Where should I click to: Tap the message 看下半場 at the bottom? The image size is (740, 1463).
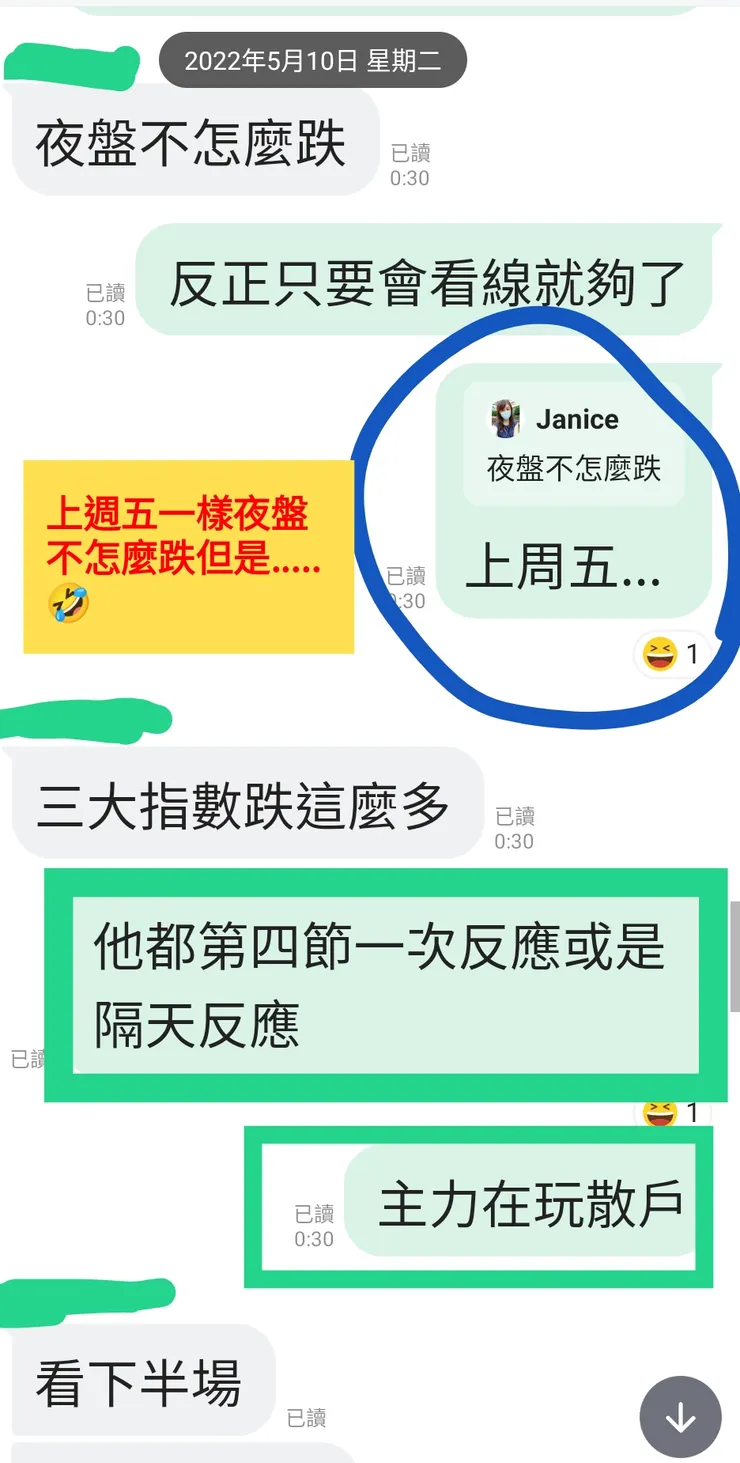pos(140,1375)
